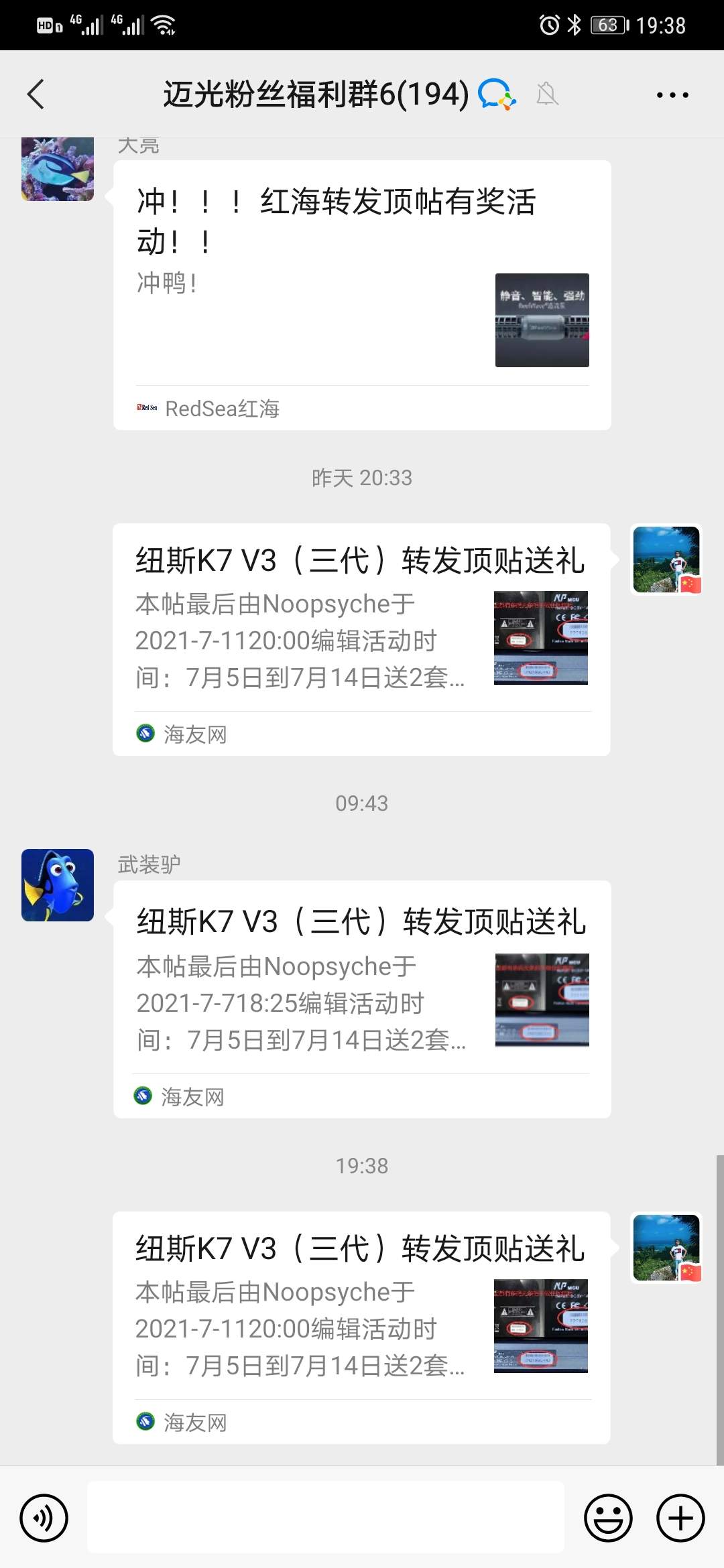Focus the message text field
The height and width of the screenshot is (1568, 724).
pos(326,1518)
